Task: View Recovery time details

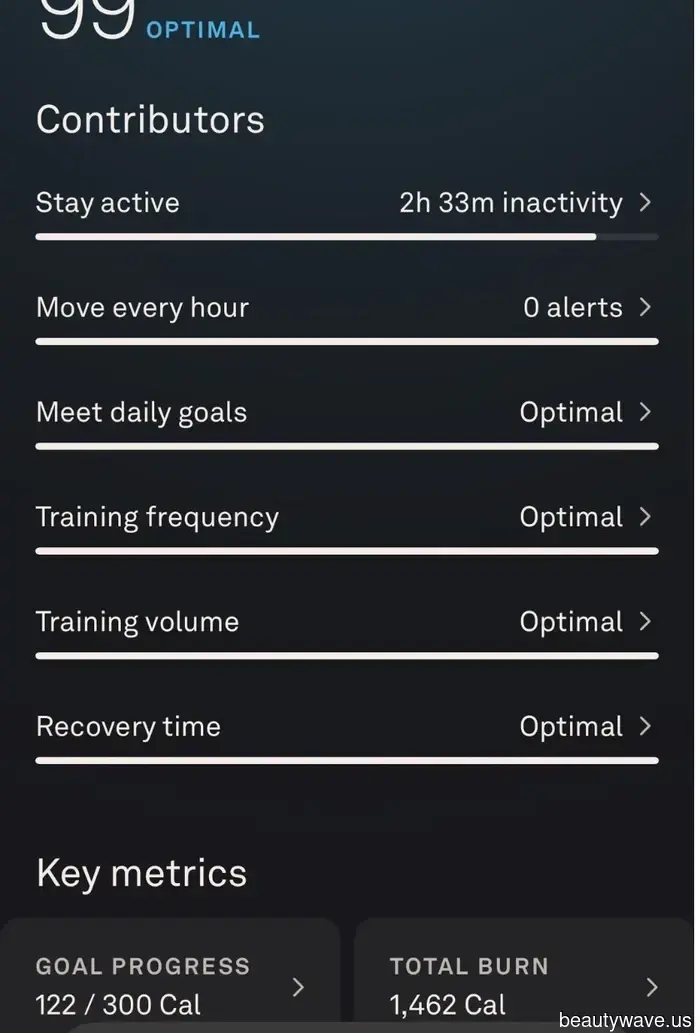Action: click(x=346, y=727)
